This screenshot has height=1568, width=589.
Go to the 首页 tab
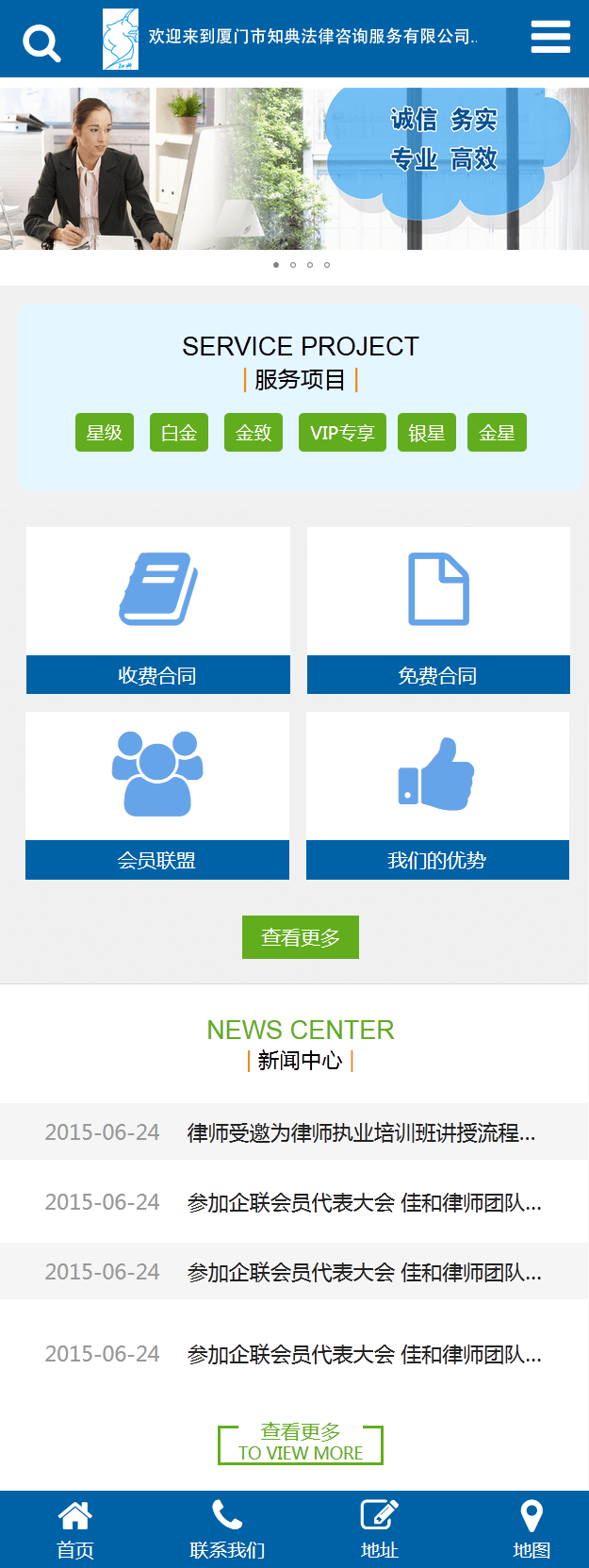75,1529
